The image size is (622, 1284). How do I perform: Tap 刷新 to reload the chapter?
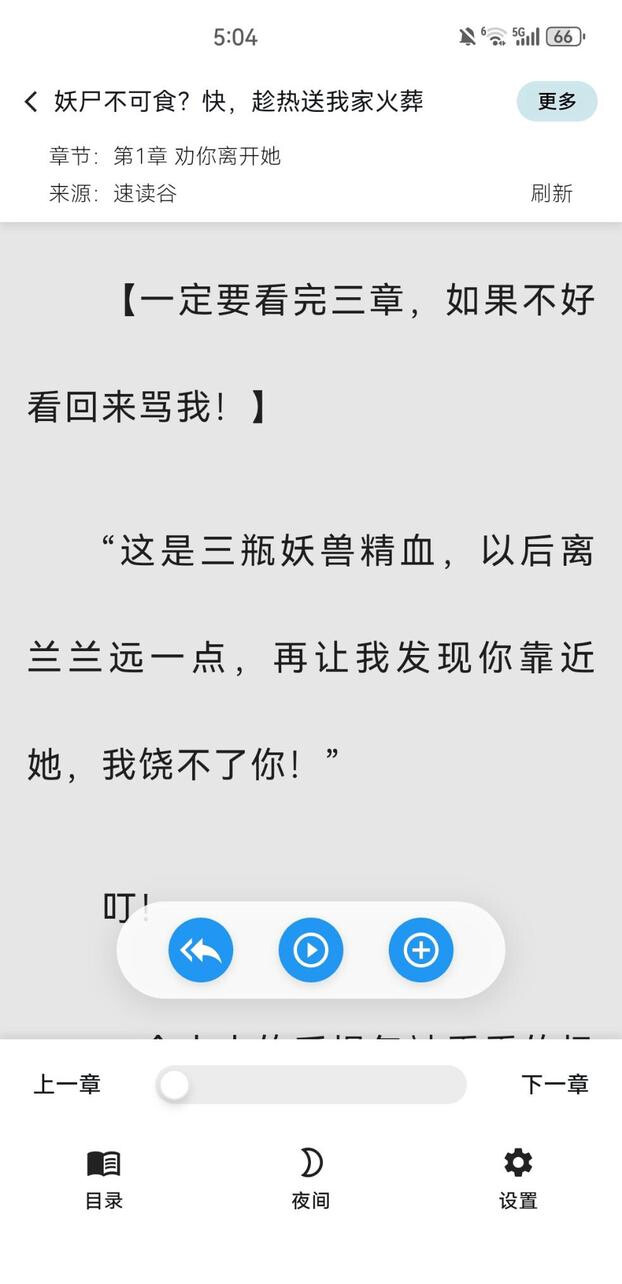point(551,193)
